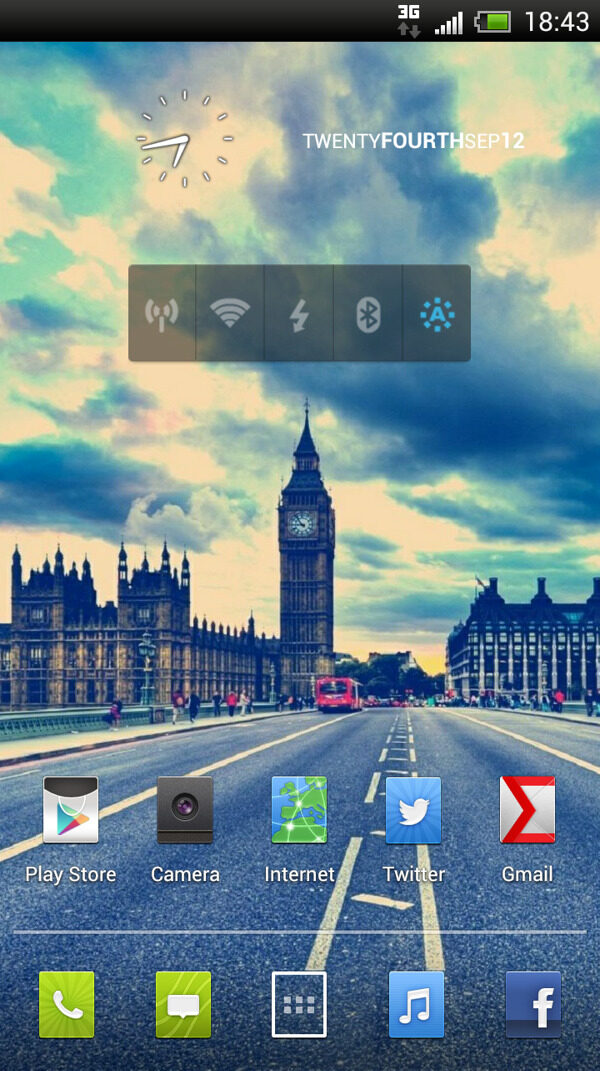Toggle the power saver lightning bolt

(299, 314)
